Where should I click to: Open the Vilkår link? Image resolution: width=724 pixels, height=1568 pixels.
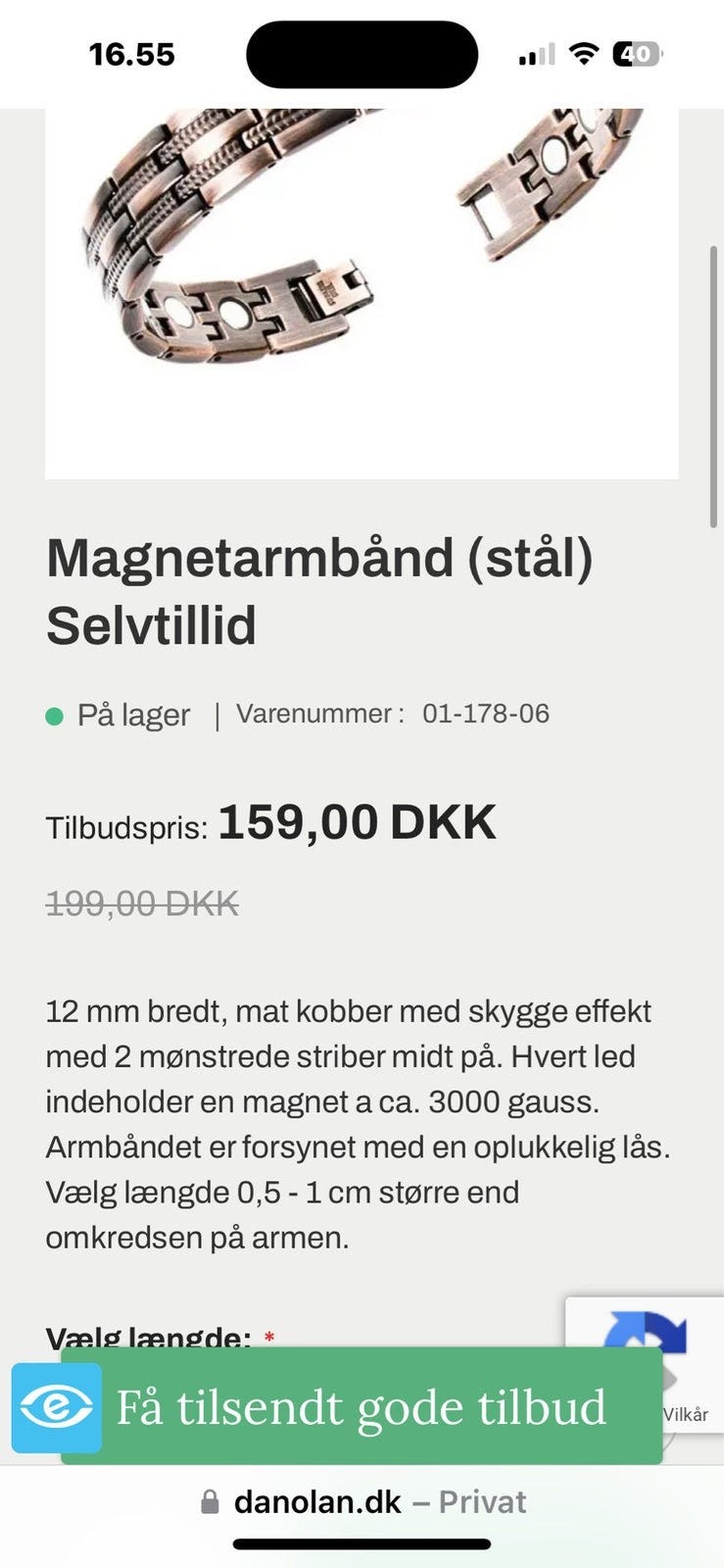pos(688,1413)
